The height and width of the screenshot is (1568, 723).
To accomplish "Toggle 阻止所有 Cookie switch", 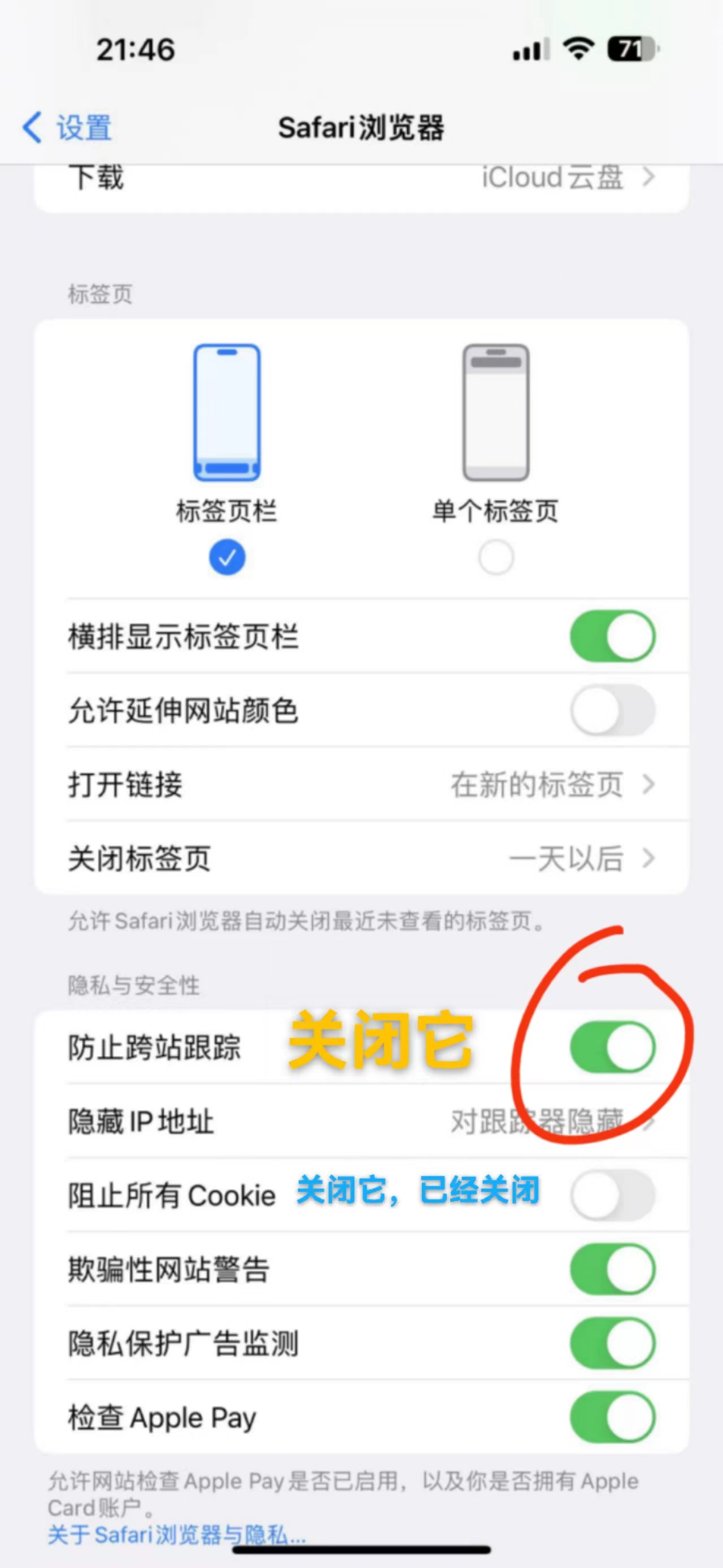I will 612,1196.
